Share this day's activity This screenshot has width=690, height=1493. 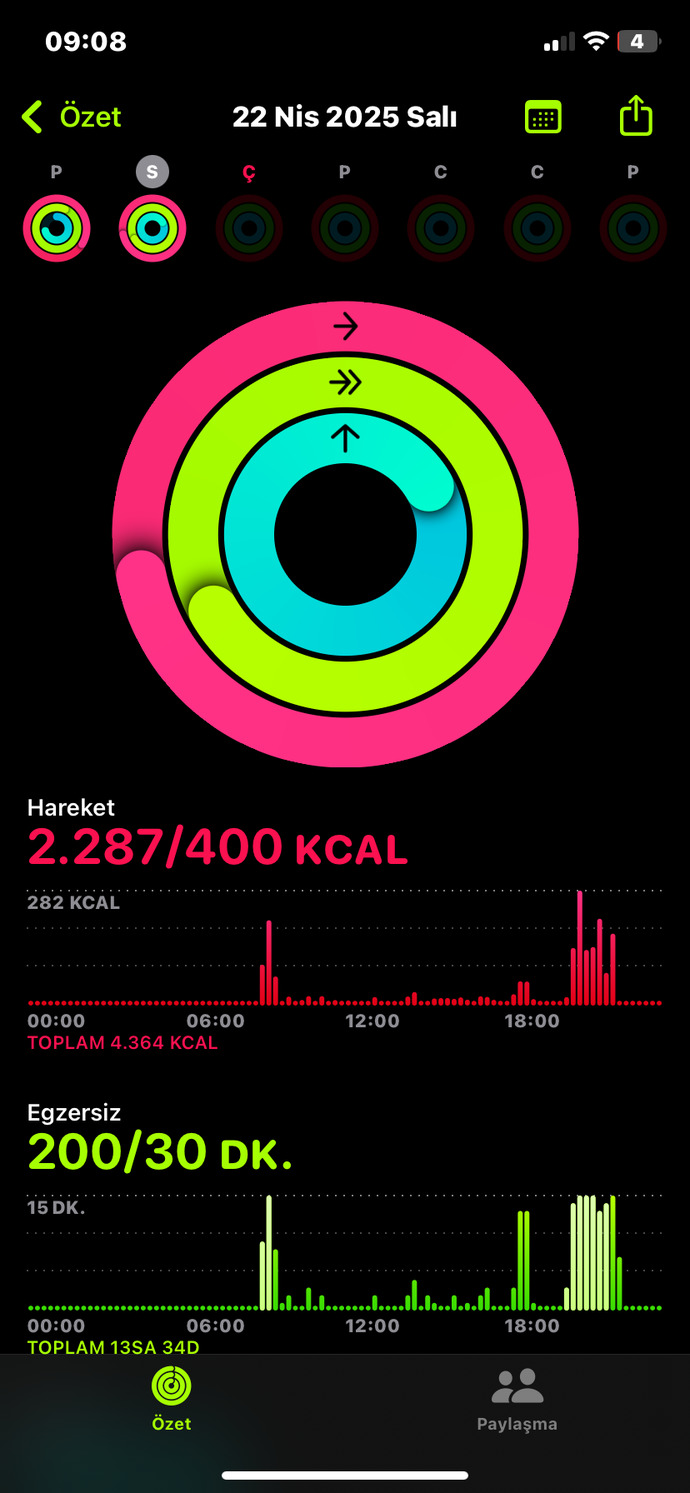click(636, 116)
